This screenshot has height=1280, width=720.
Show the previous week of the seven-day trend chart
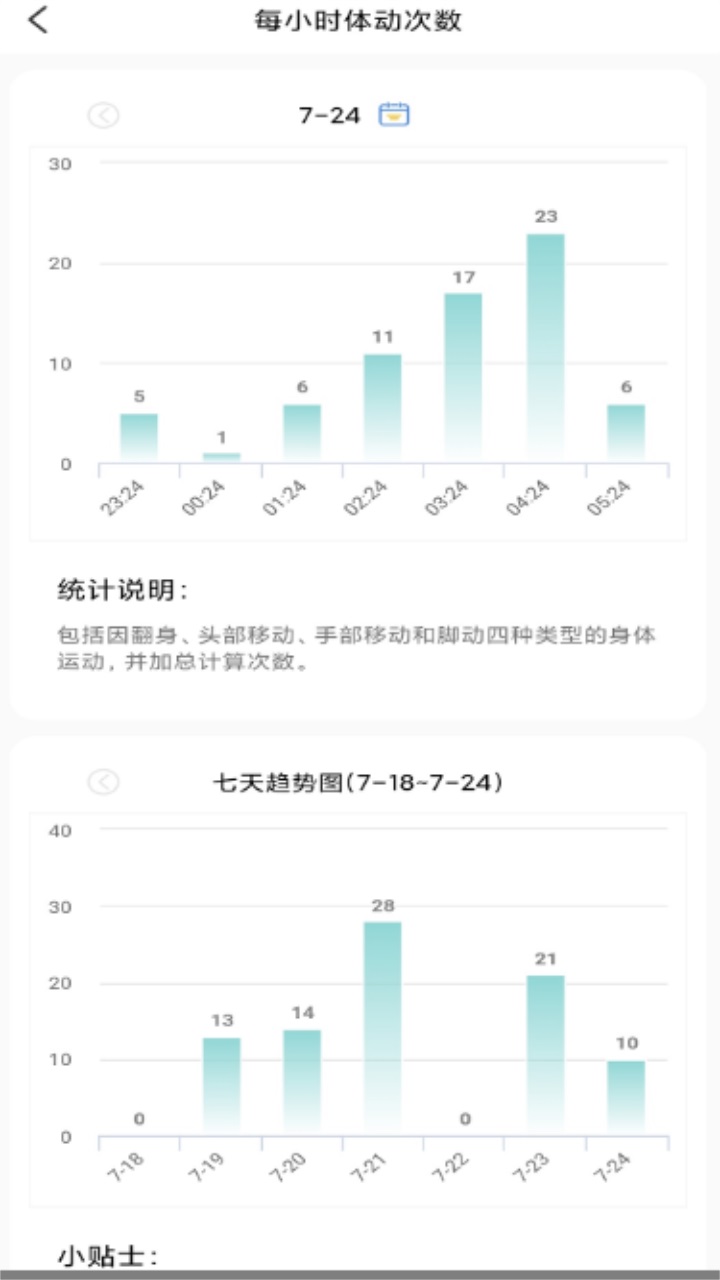click(103, 781)
